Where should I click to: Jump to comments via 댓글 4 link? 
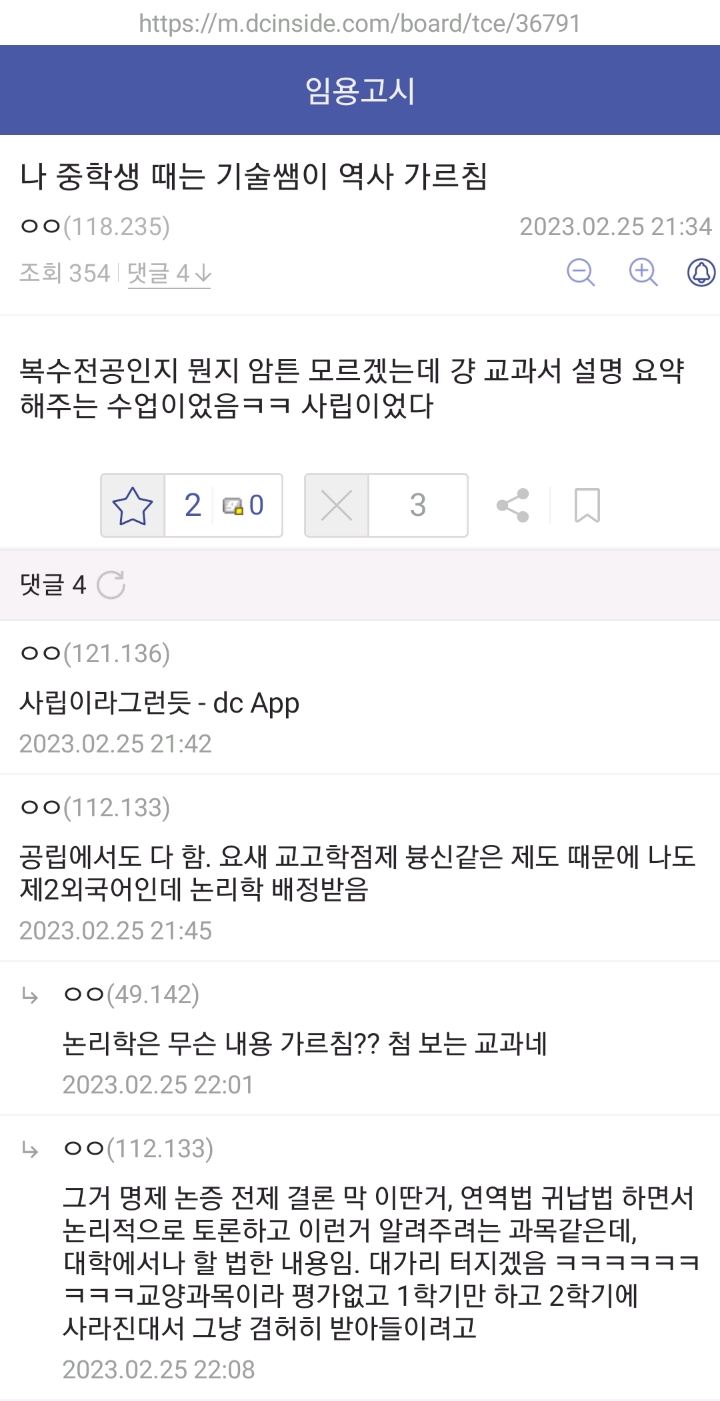[x=169, y=273]
